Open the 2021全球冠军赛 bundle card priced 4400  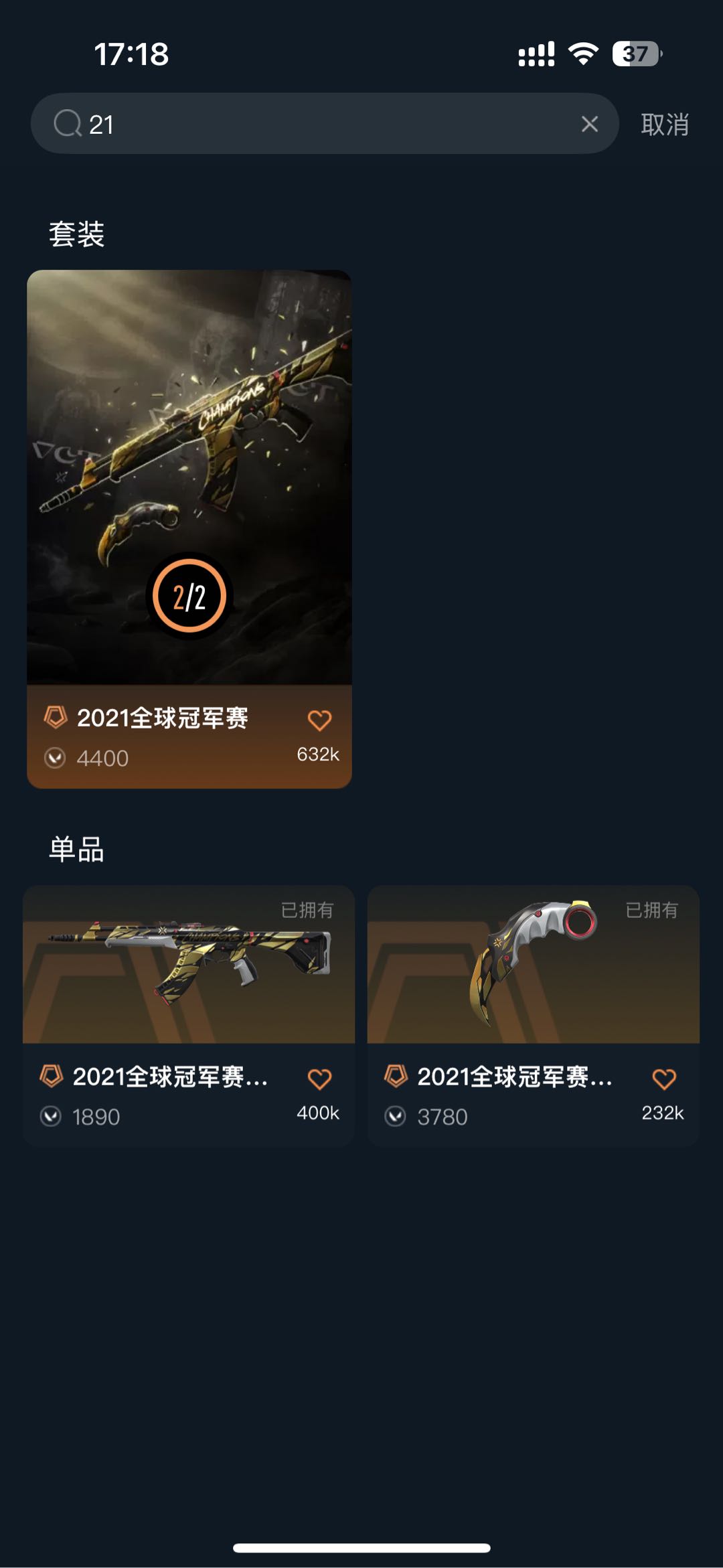coord(189,529)
